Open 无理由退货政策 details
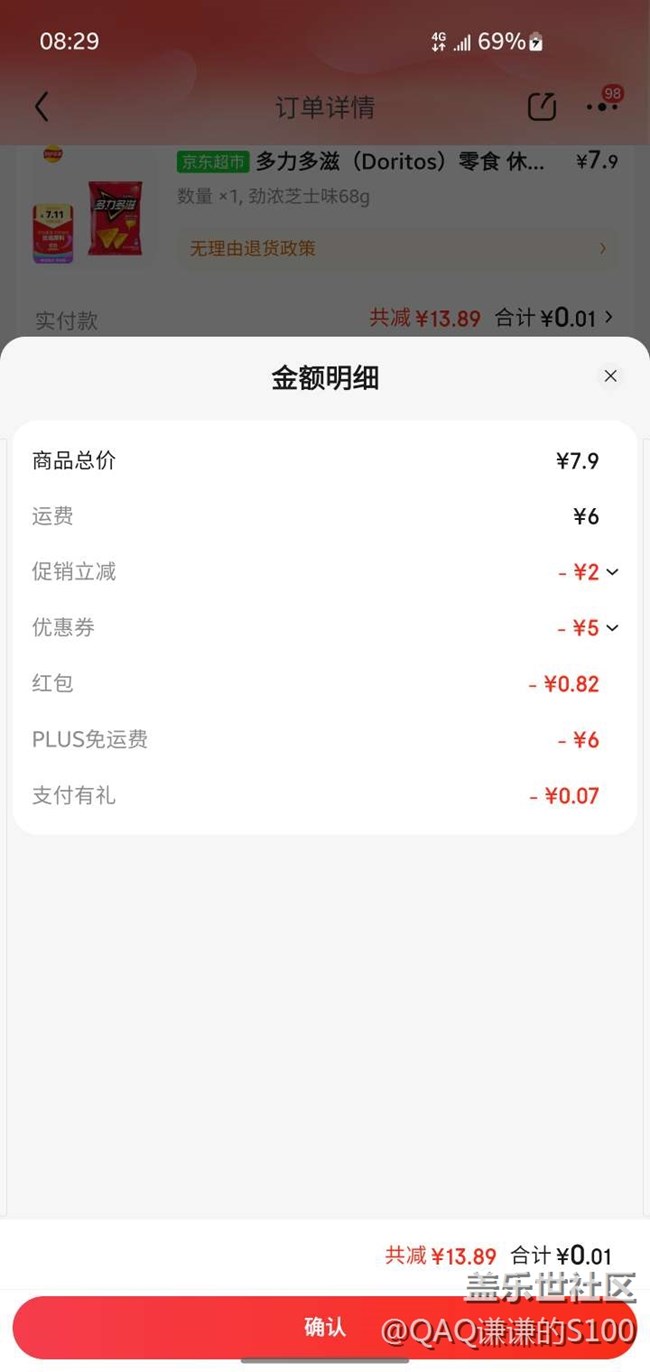 coord(397,248)
